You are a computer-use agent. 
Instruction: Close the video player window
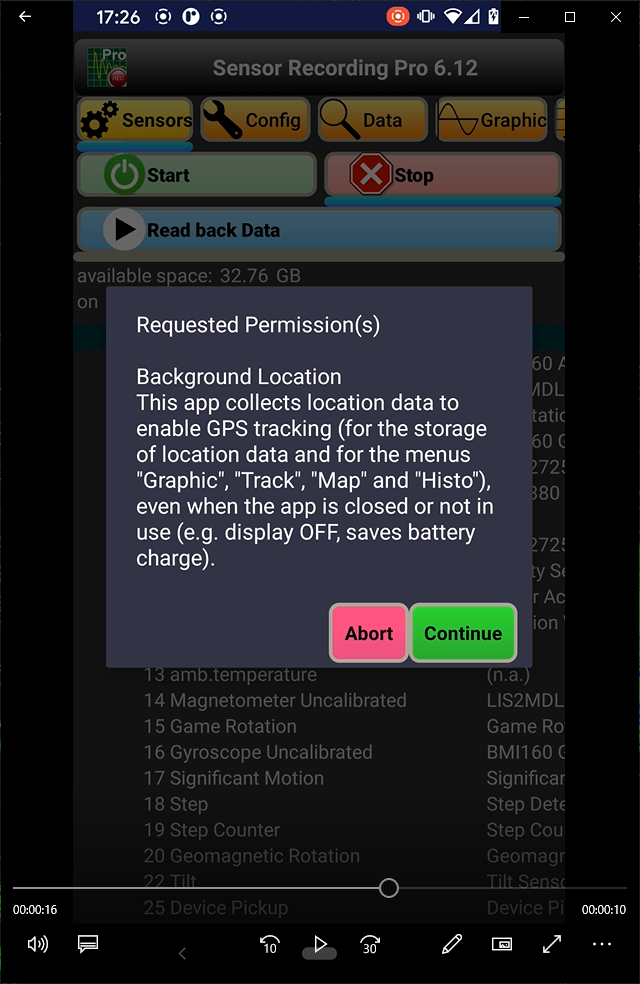(x=616, y=17)
